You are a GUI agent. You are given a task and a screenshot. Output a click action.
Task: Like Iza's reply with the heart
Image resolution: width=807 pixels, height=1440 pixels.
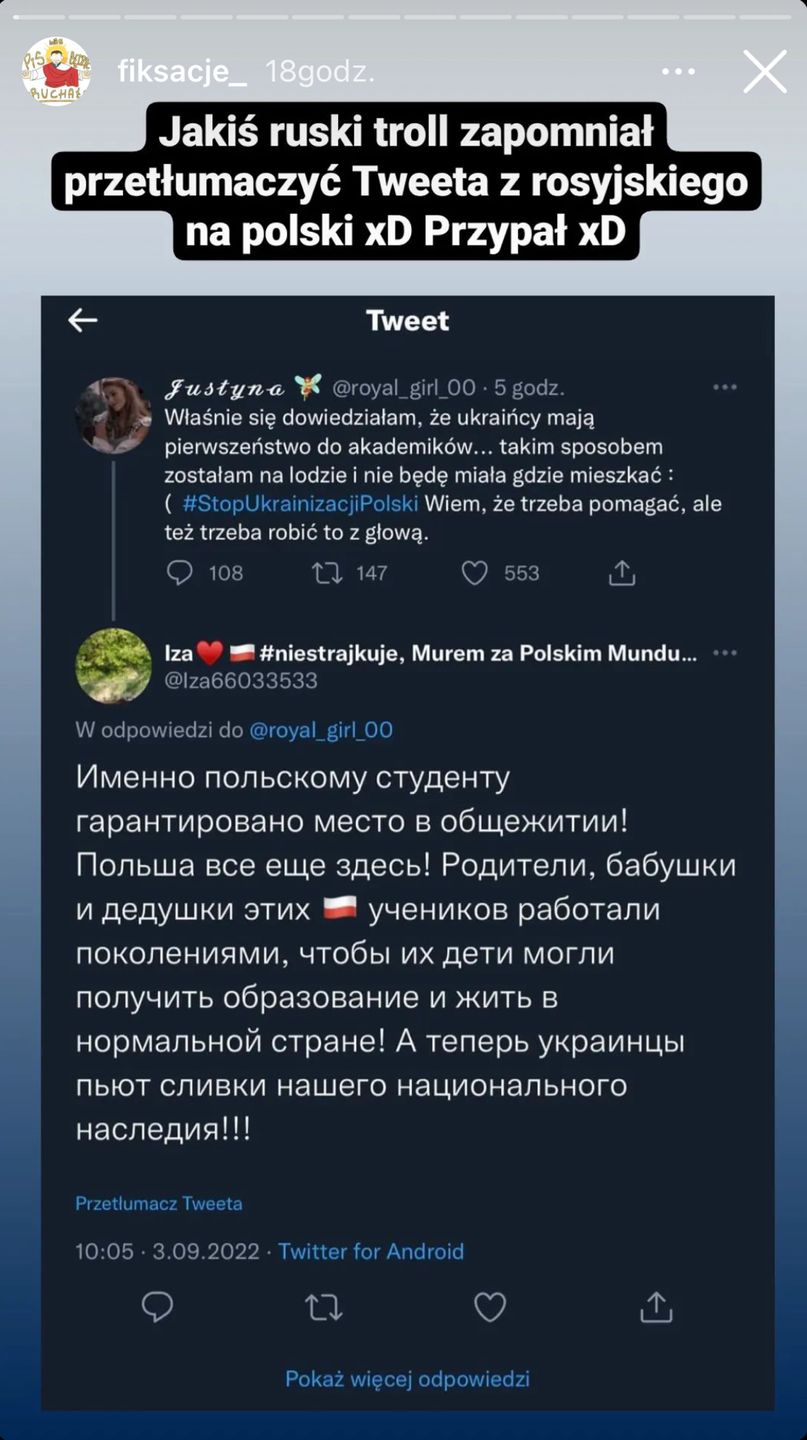click(489, 1307)
